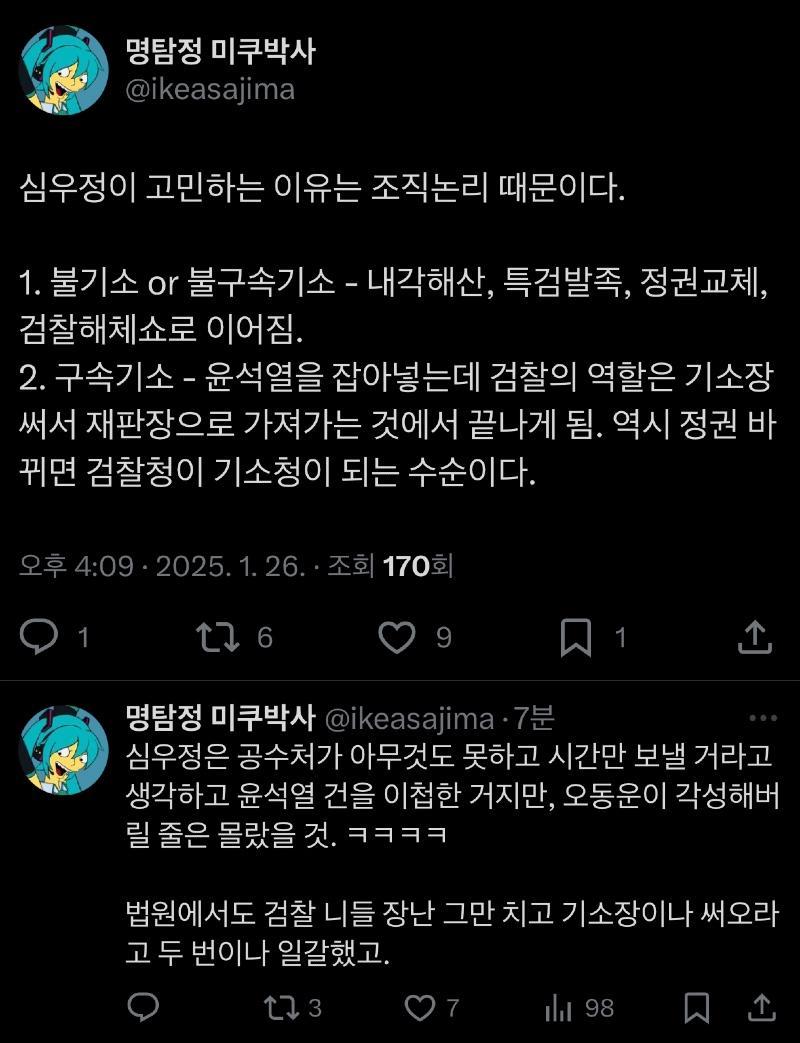
Task: Share the reply tweet
Action: pyautogui.click(x=760, y=1007)
